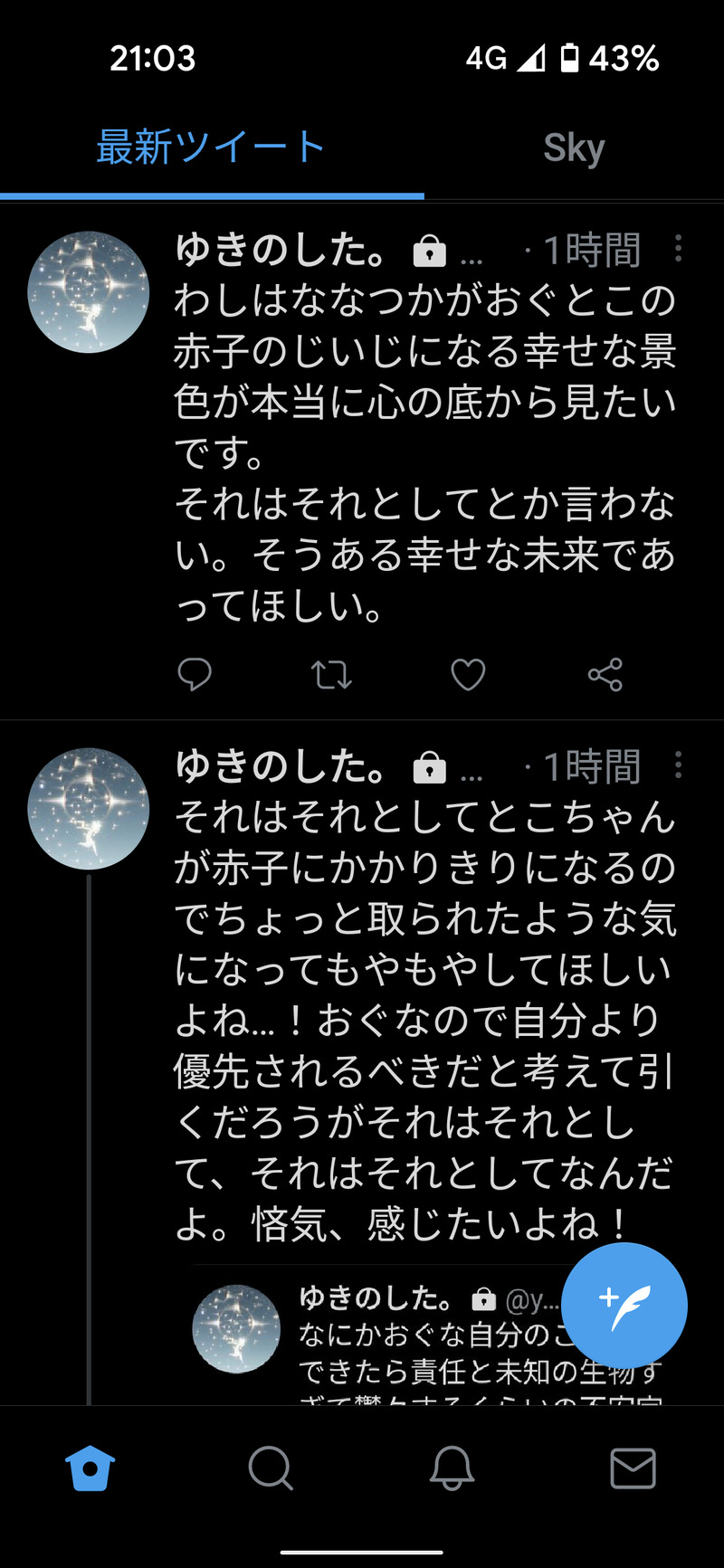
Task: Like the tweet starting わしはななつかが
Action: pos(468,675)
